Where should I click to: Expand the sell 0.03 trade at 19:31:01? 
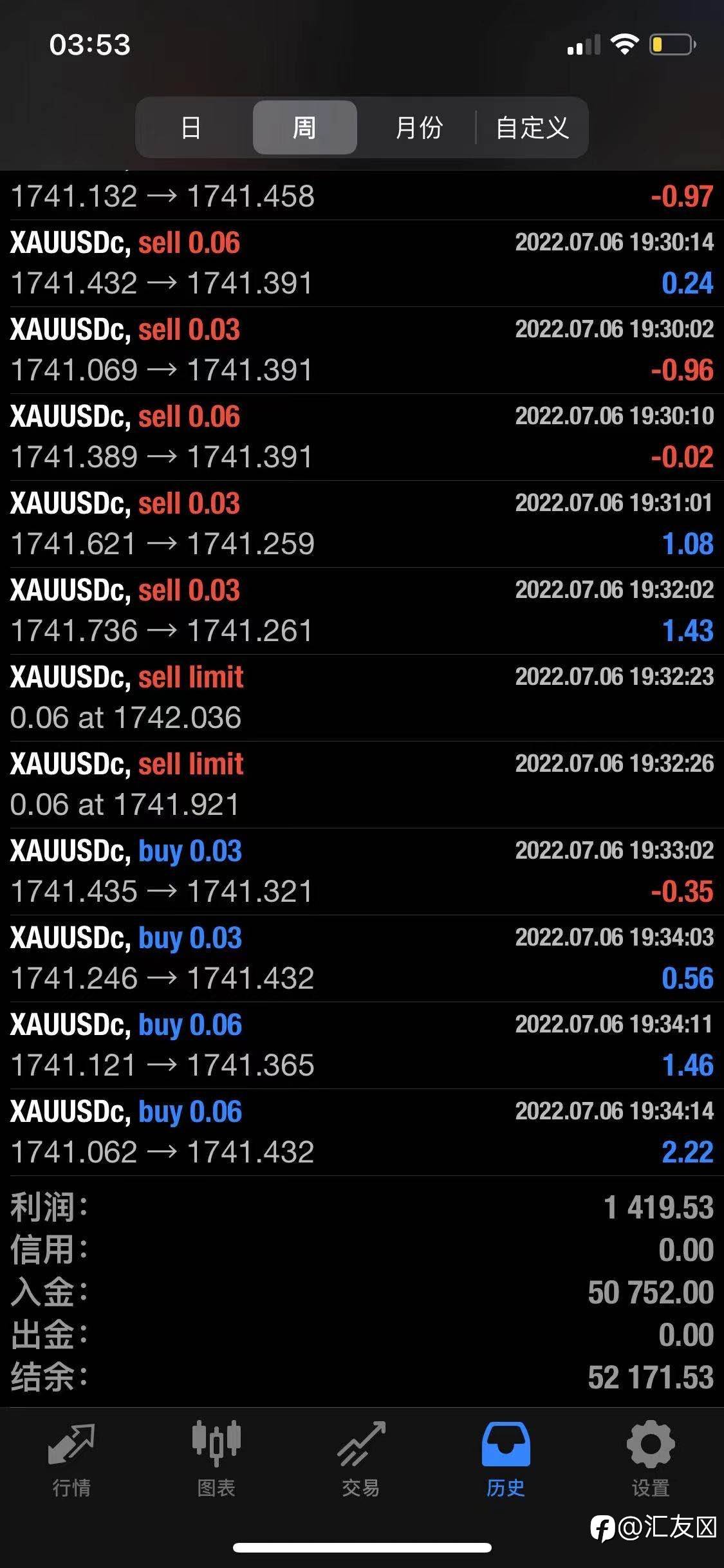pos(362,524)
